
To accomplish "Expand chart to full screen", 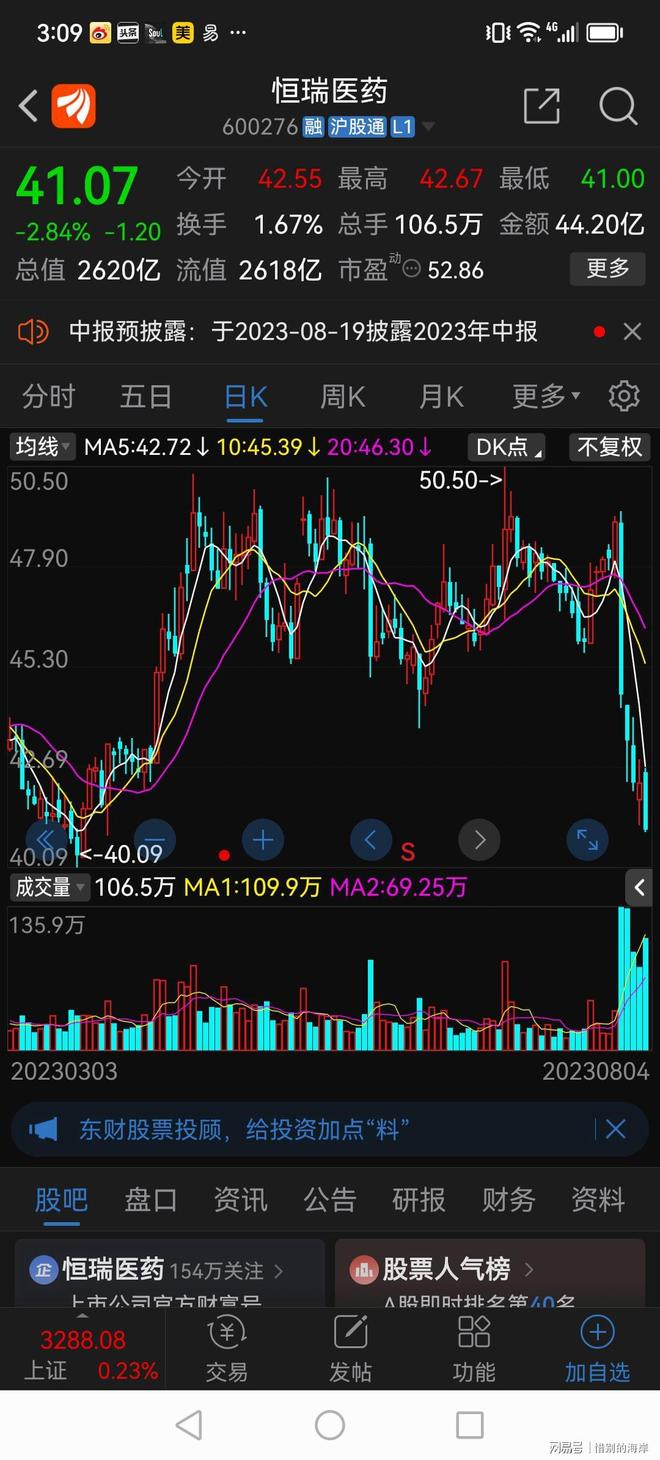I will [587, 839].
